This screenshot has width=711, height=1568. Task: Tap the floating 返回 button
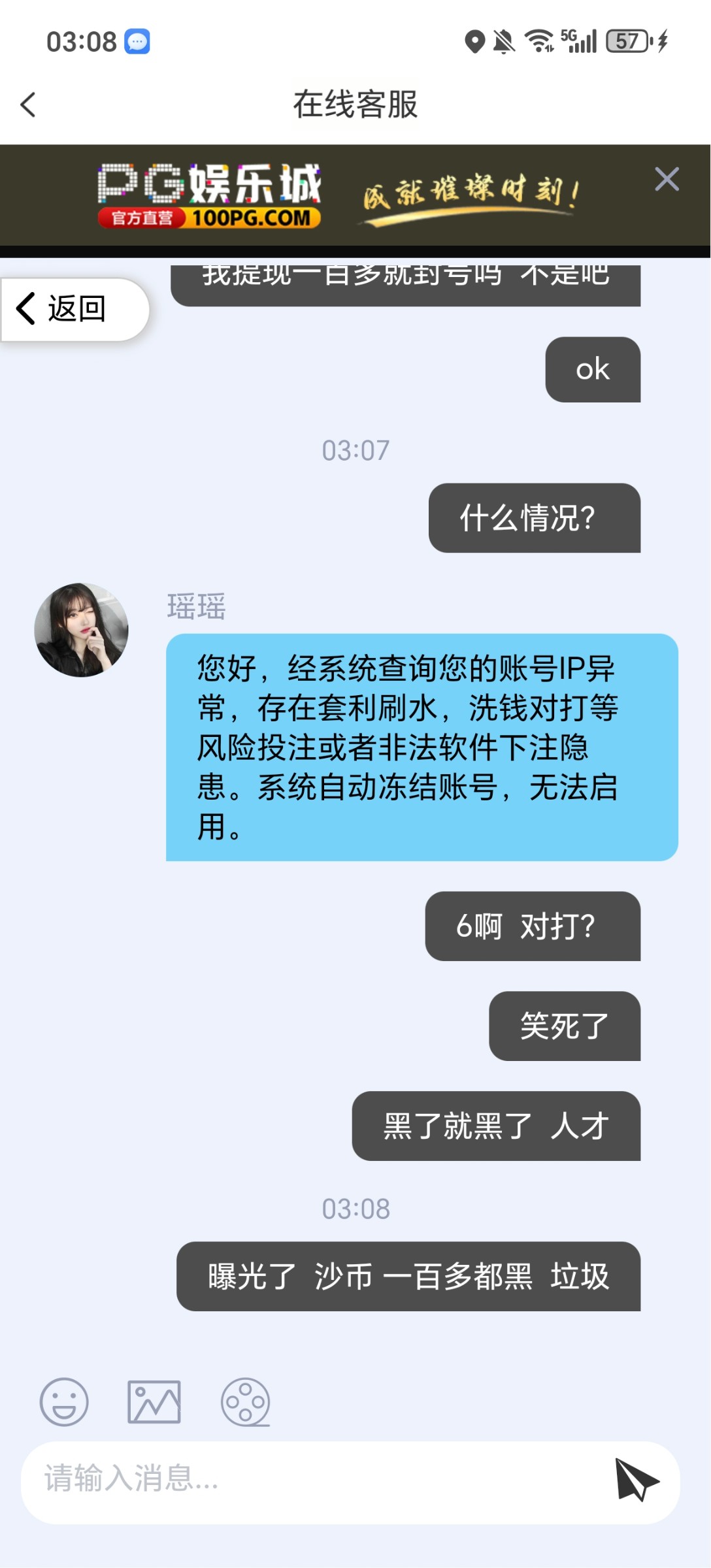75,309
